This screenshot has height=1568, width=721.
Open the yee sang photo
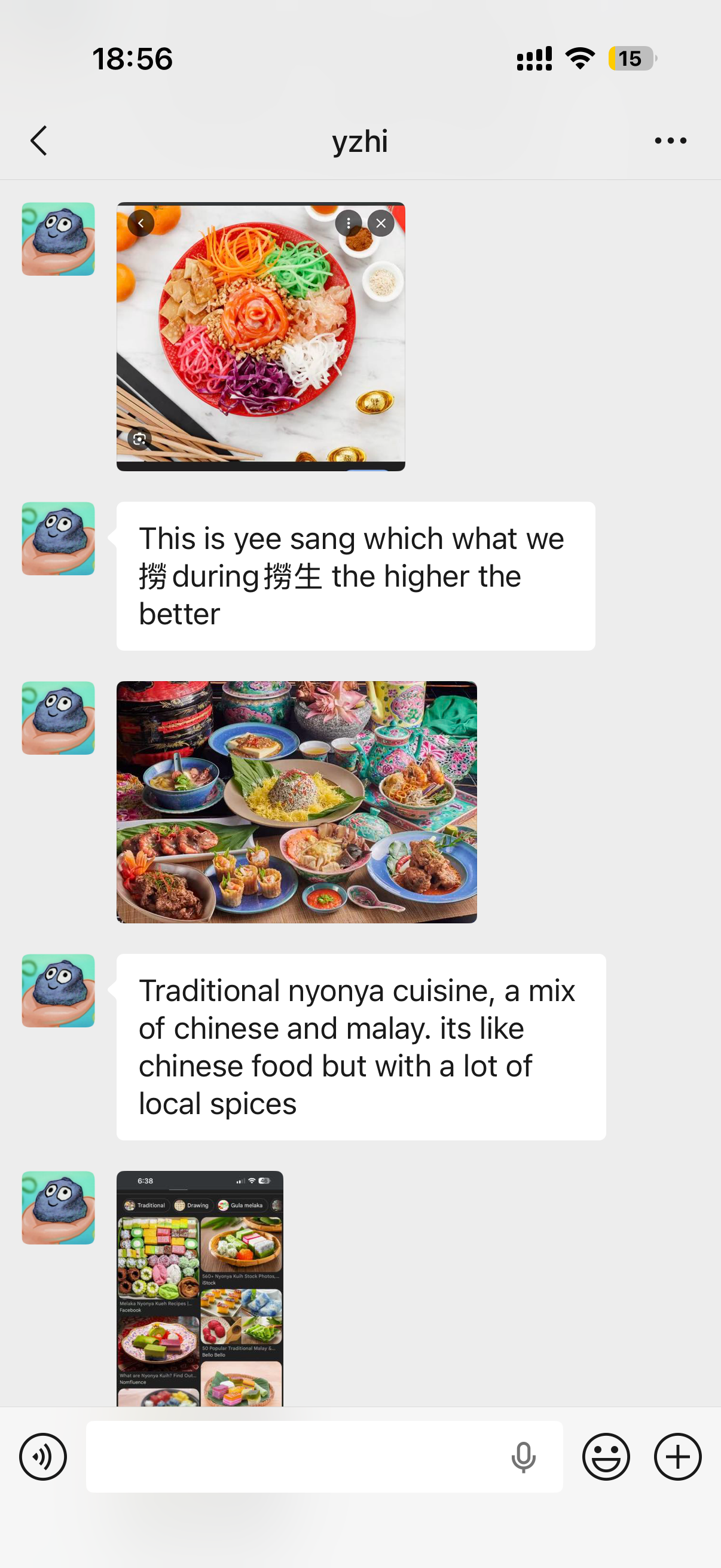(261, 336)
